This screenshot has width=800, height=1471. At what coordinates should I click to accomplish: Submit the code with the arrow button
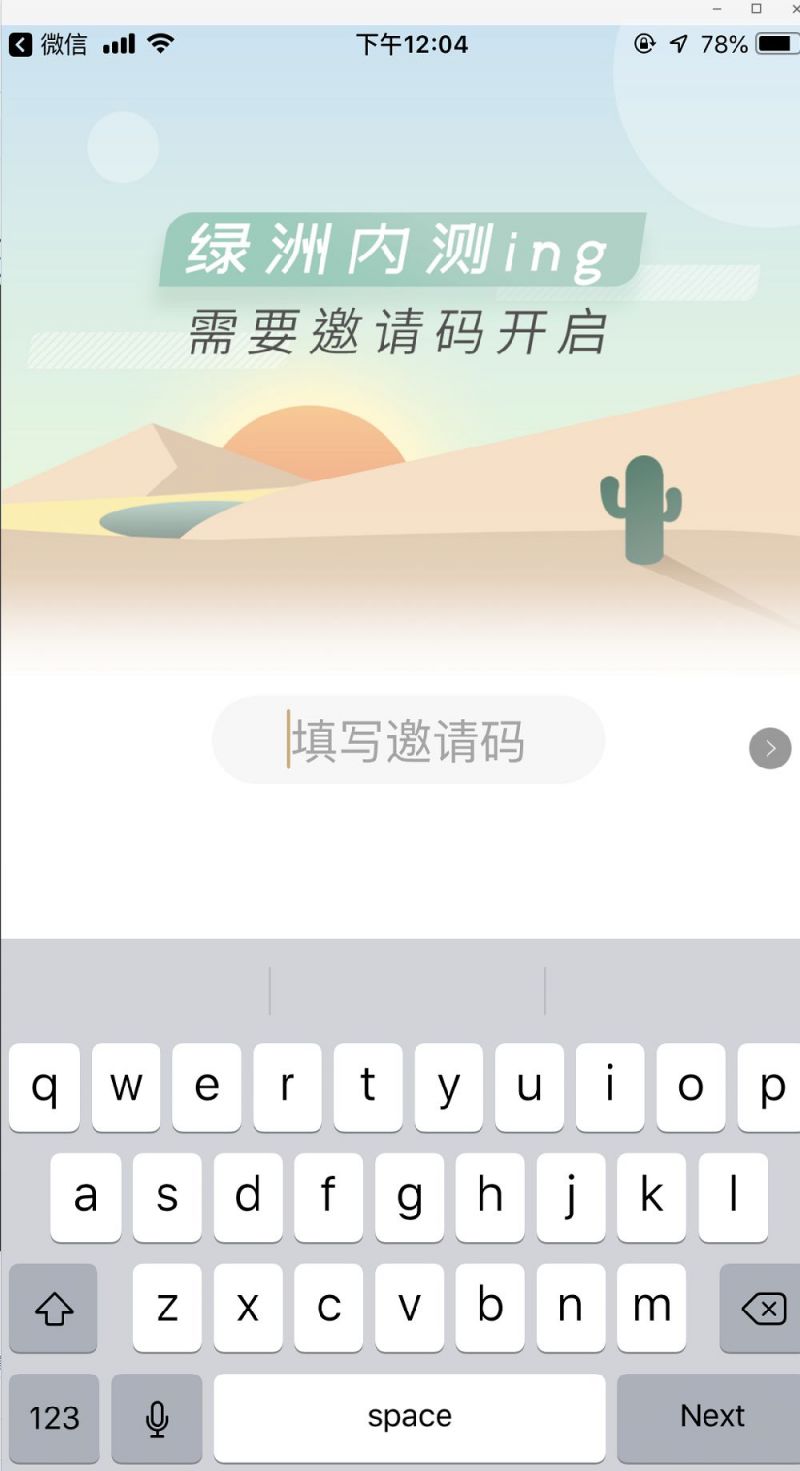[770, 748]
